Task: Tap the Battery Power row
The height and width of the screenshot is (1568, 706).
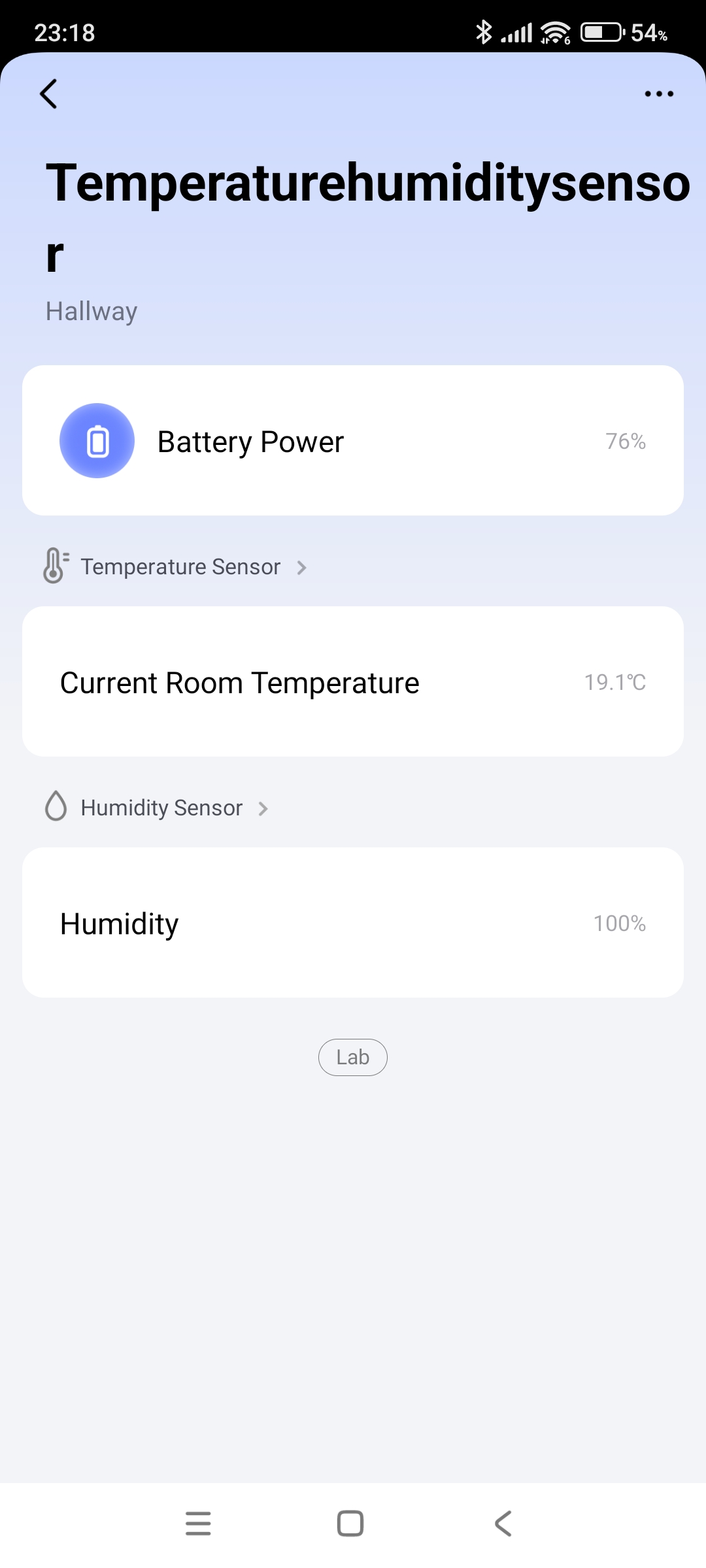Action: (353, 440)
